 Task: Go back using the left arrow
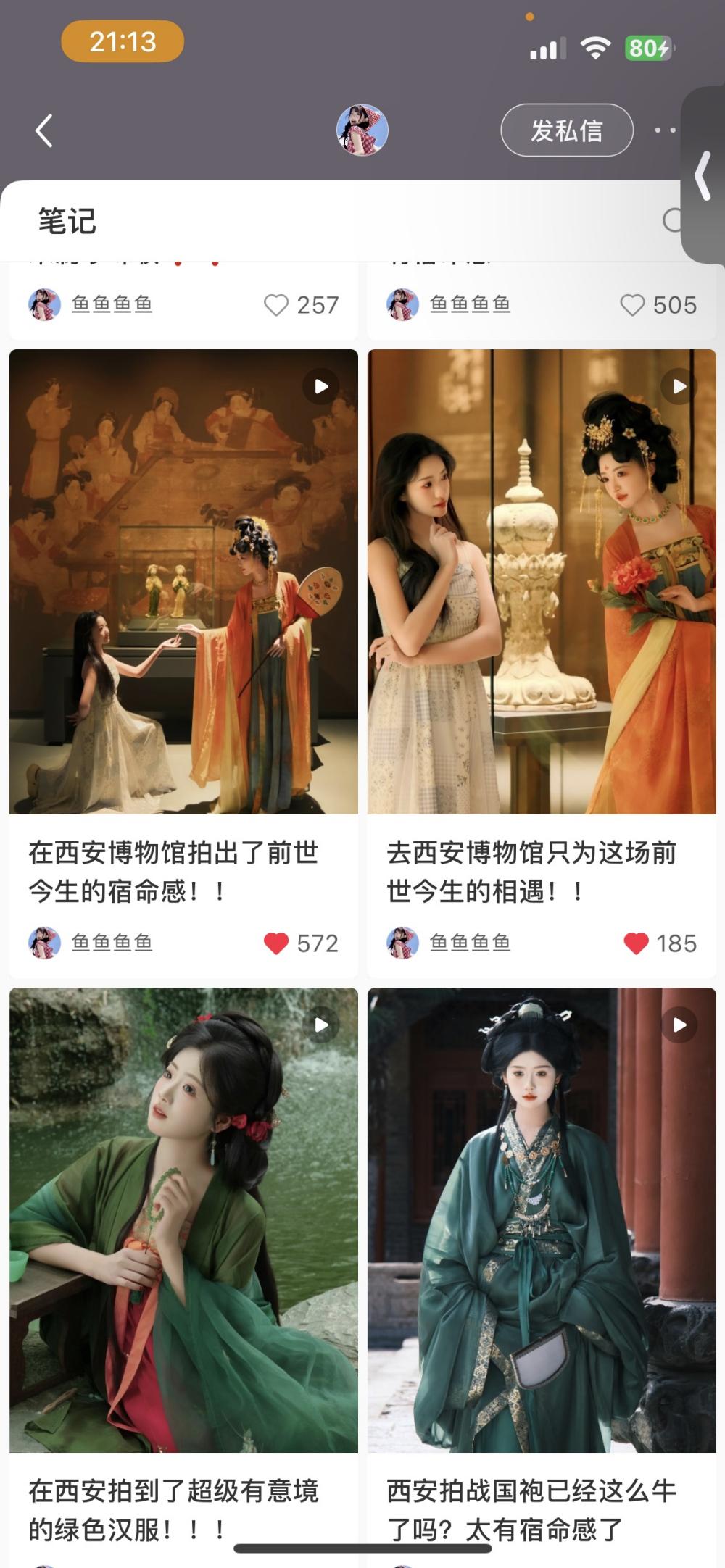44,131
